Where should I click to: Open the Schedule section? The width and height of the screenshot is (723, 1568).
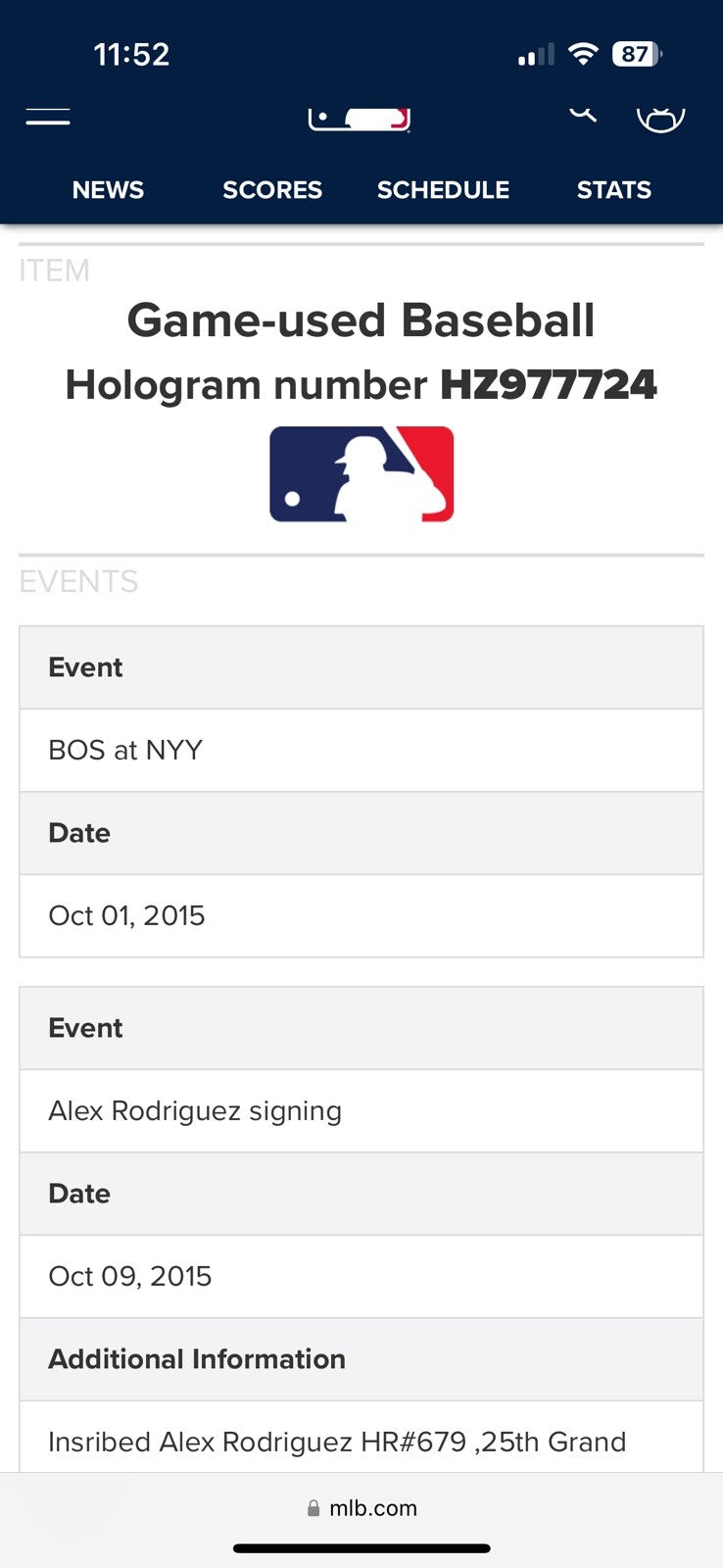tap(443, 190)
